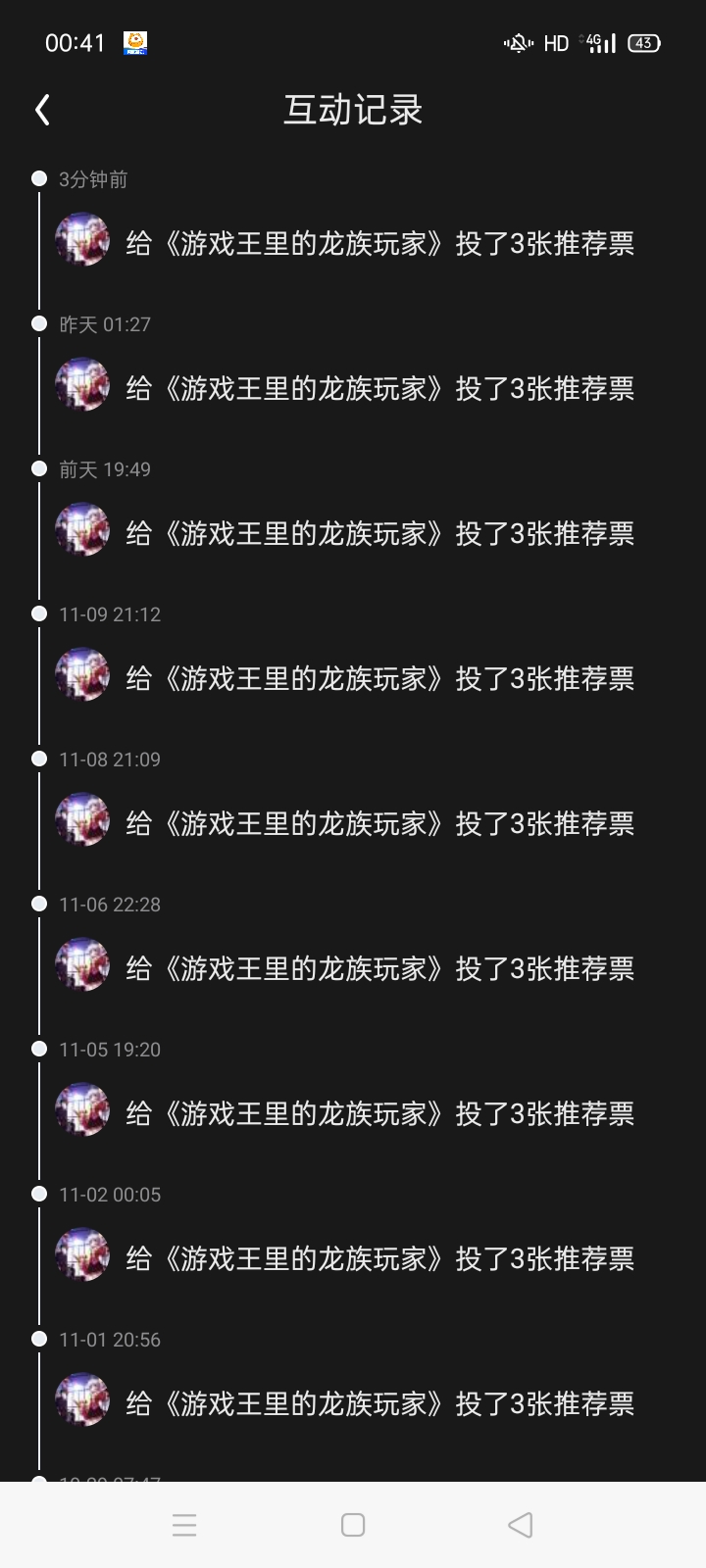Tap the system home button
This screenshot has height=1568, width=706.
click(x=353, y=1525)
